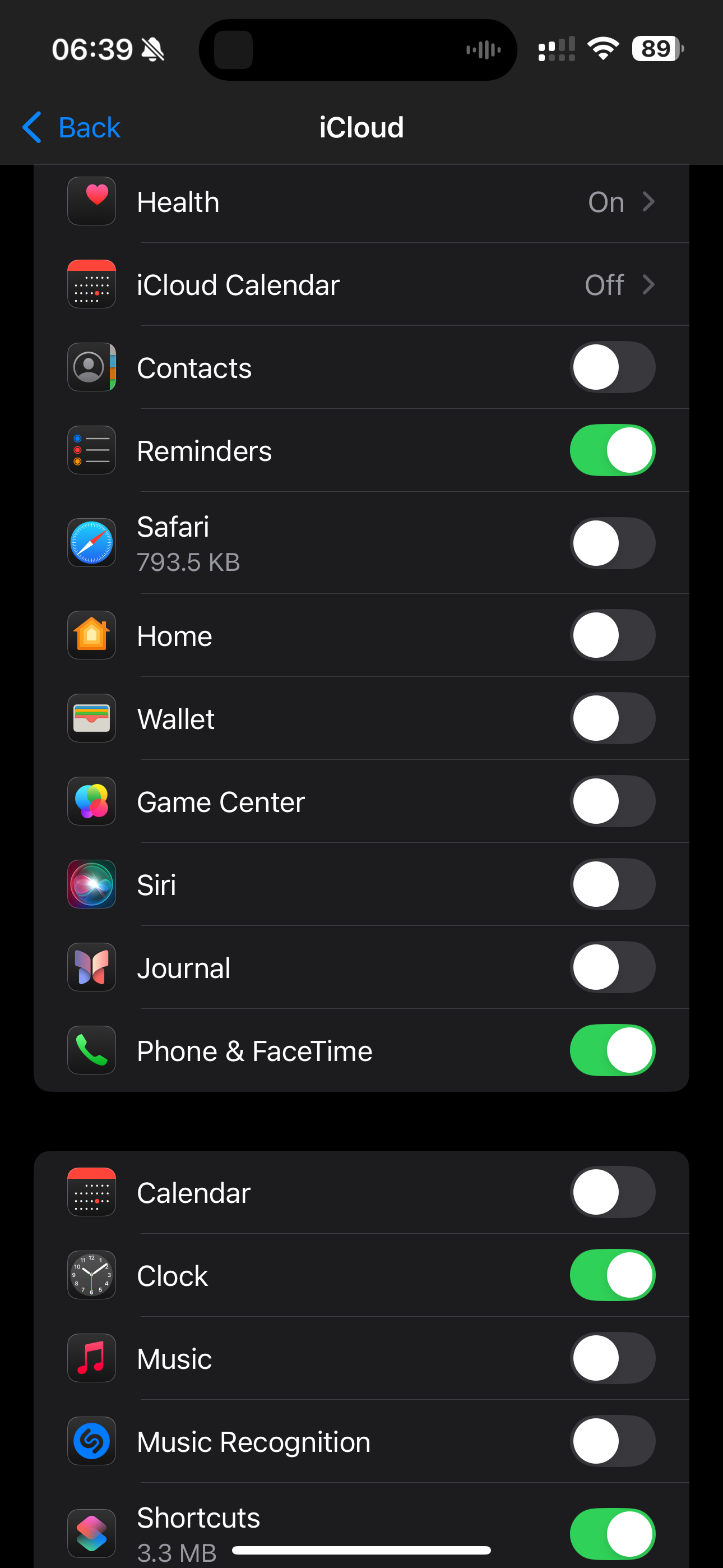Turn off Clock iCloud sync
The width and height of the screenshot is (723, 1568).
tap(611, 1275)
